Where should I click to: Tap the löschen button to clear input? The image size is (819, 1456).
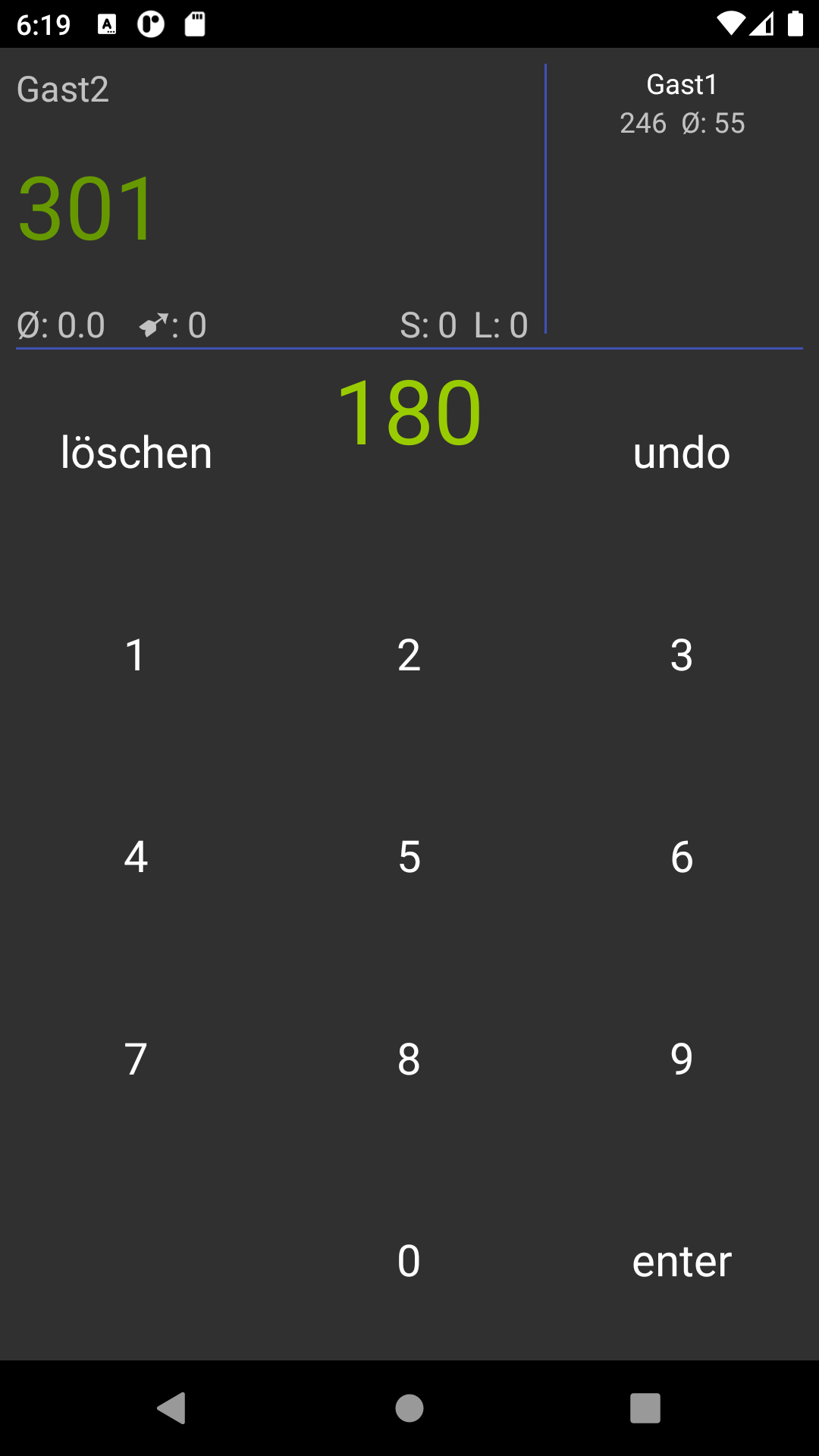pyautogui.click(x=136, y=453)
